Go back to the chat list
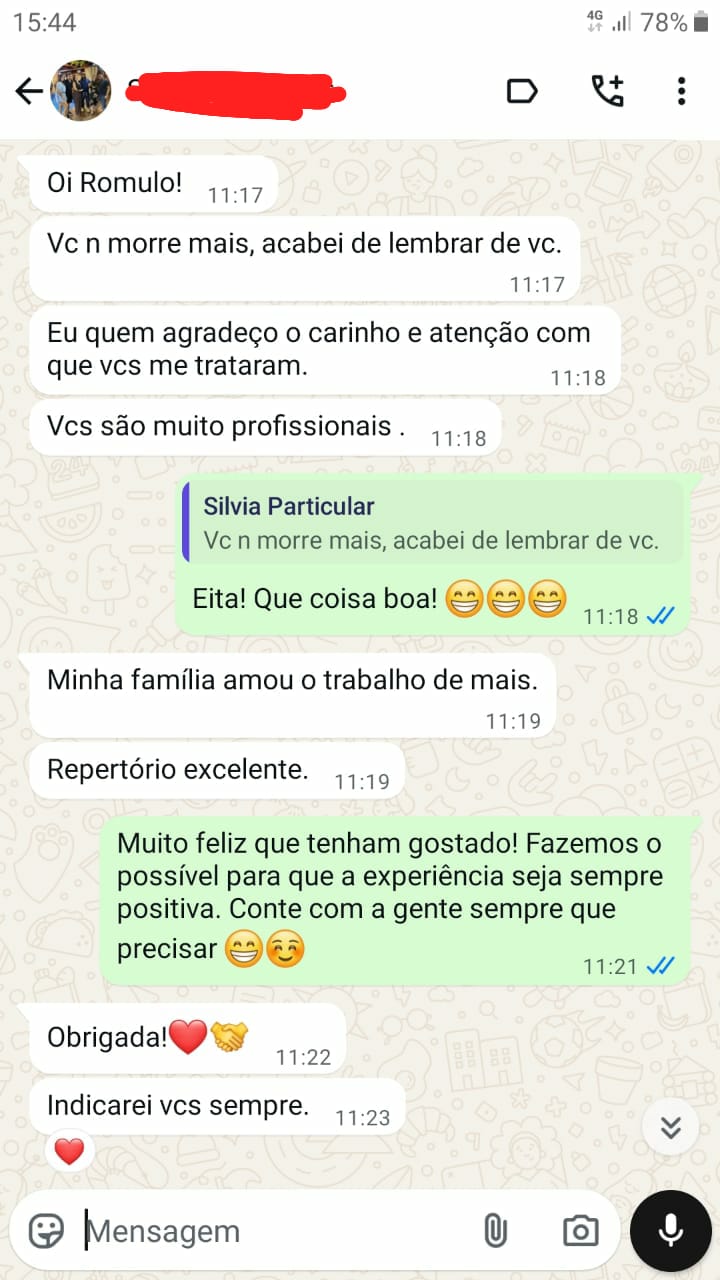The width and height of the screenshot is (720, 1280). (x=29, y=92)
